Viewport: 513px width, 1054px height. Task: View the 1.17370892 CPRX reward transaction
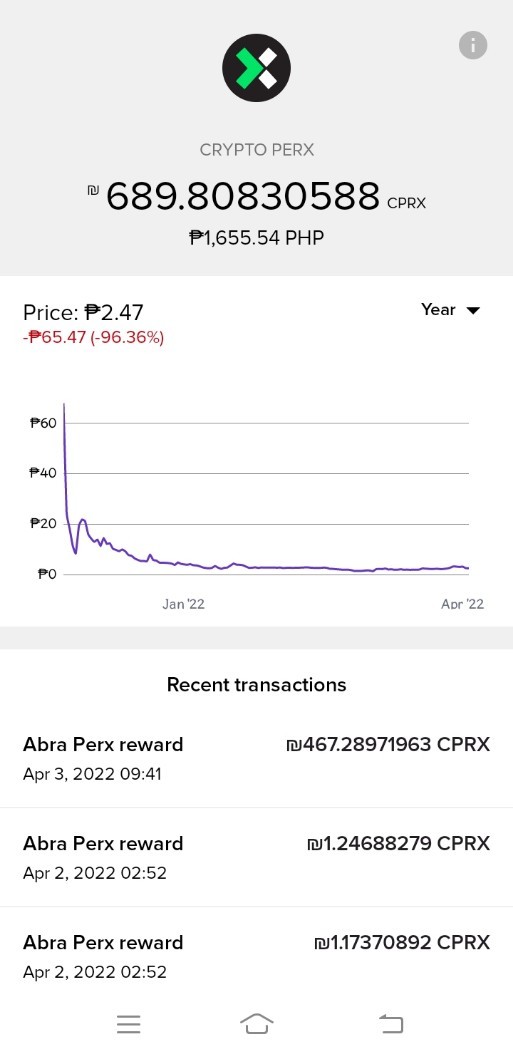[x=256, y=957]
